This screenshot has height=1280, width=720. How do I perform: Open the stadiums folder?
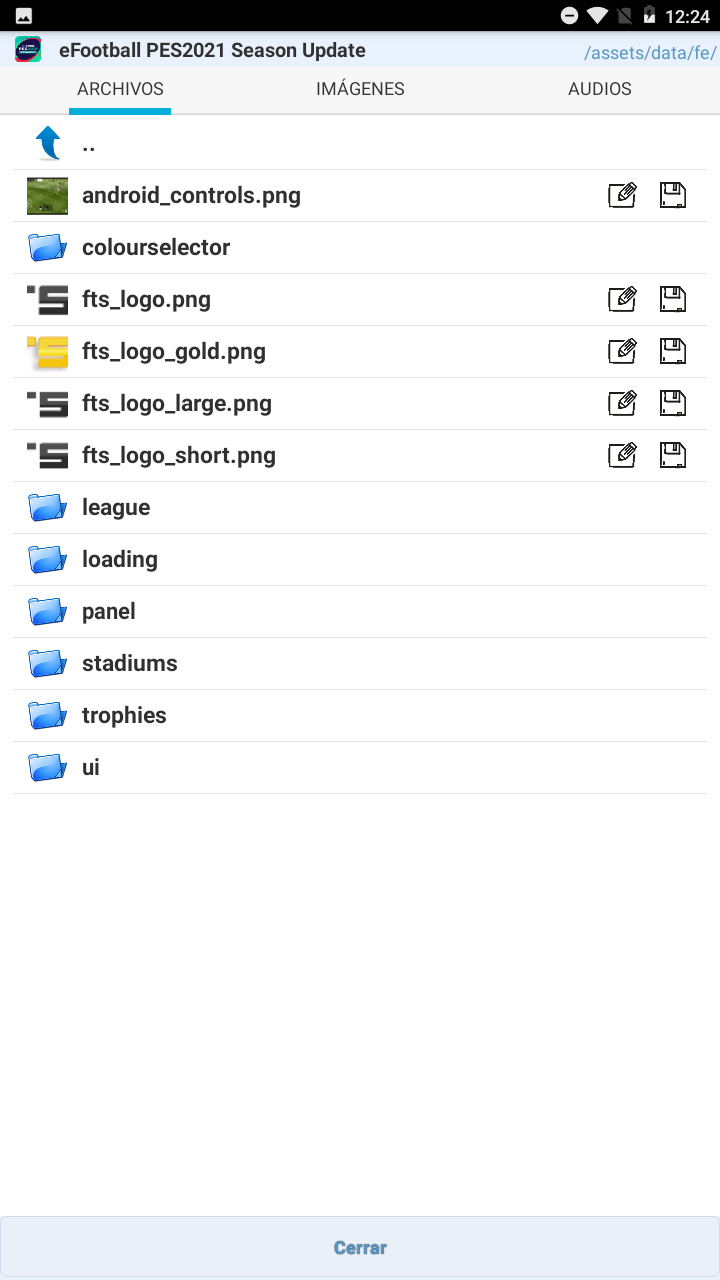130,663
